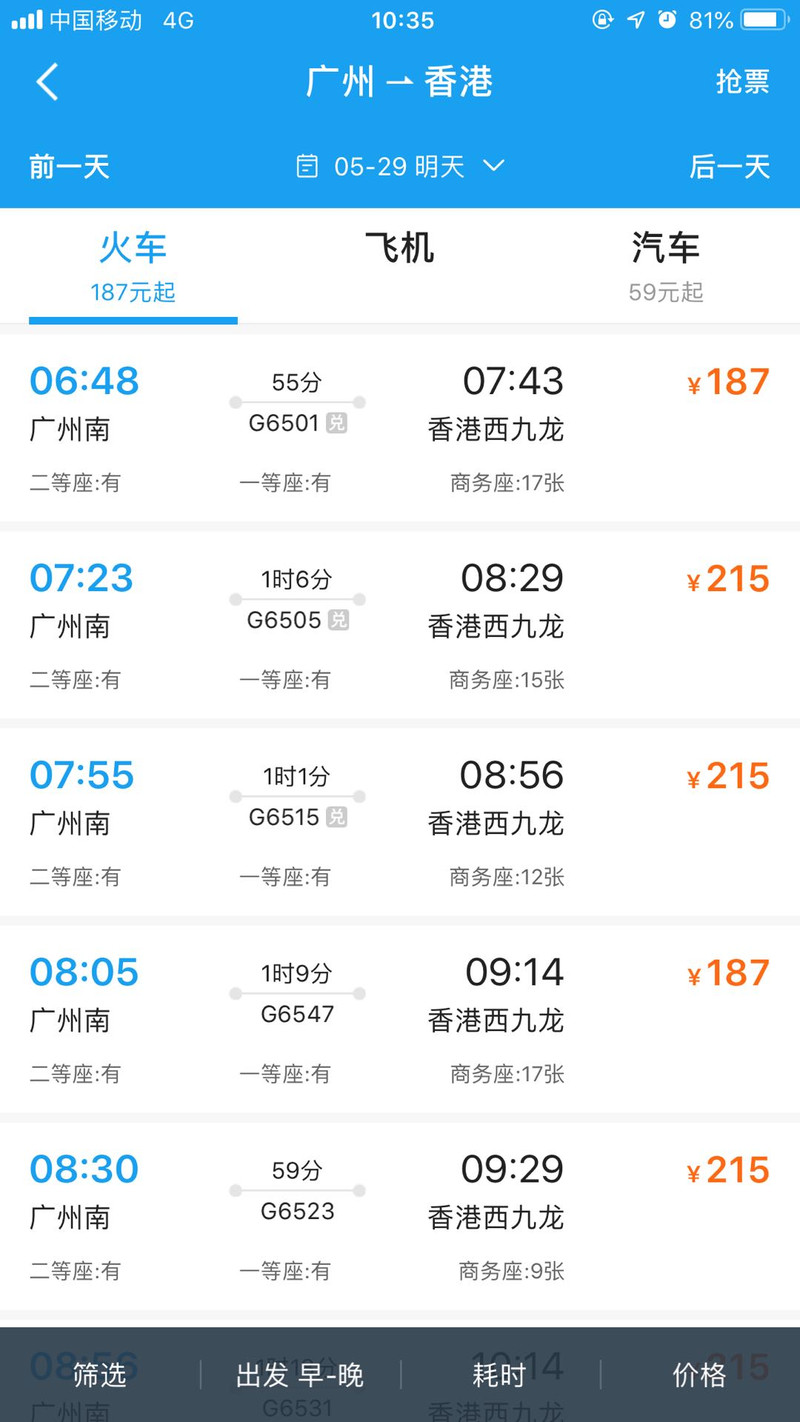Open the 07:23 train G6505
The height and width of the screenshot is (1422, 800).
[x=400, y=625]
